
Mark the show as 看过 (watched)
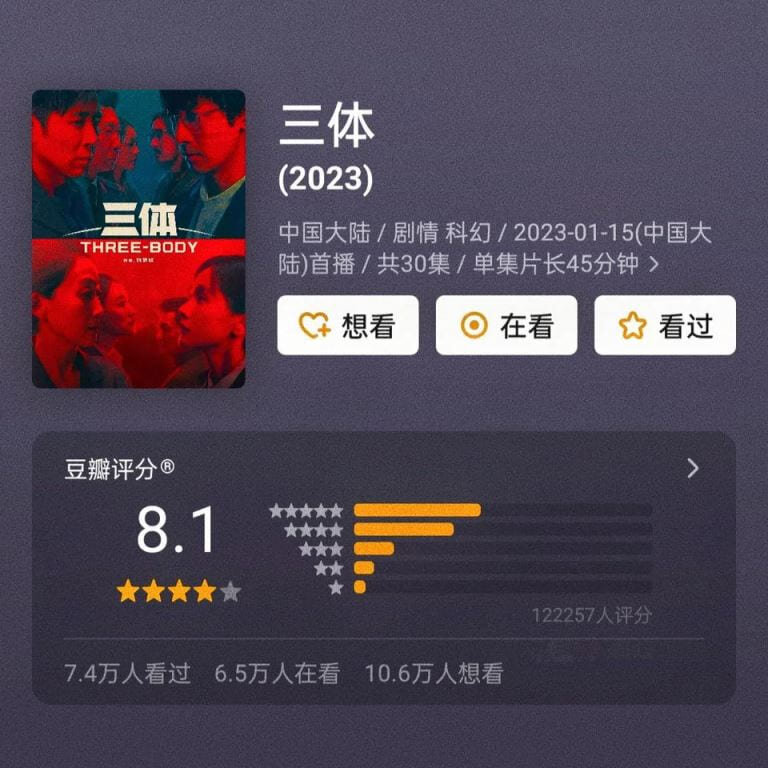[x=665, y=325]
